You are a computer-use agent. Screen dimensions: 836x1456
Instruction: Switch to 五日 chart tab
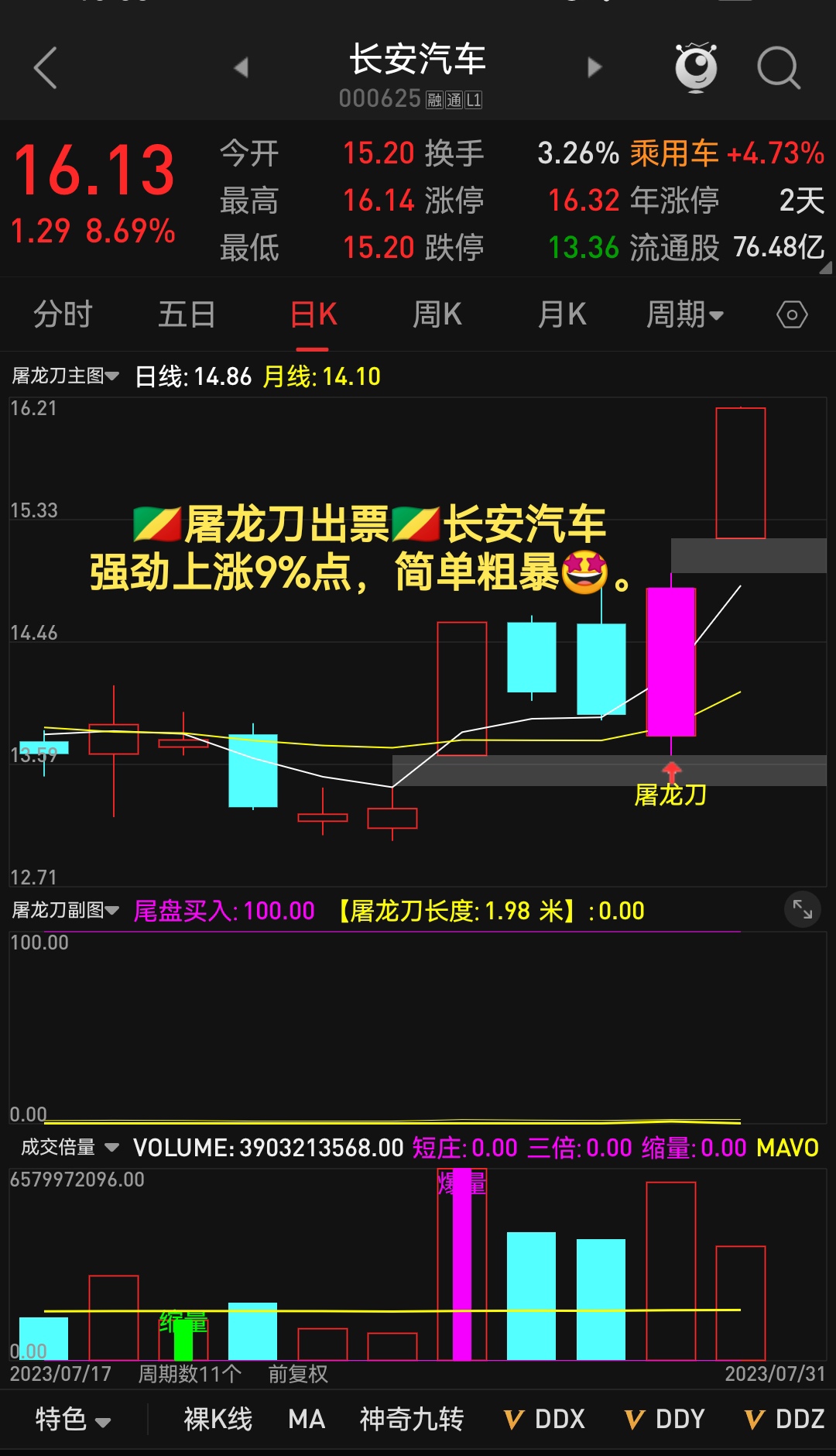click(x=187, y=315)
